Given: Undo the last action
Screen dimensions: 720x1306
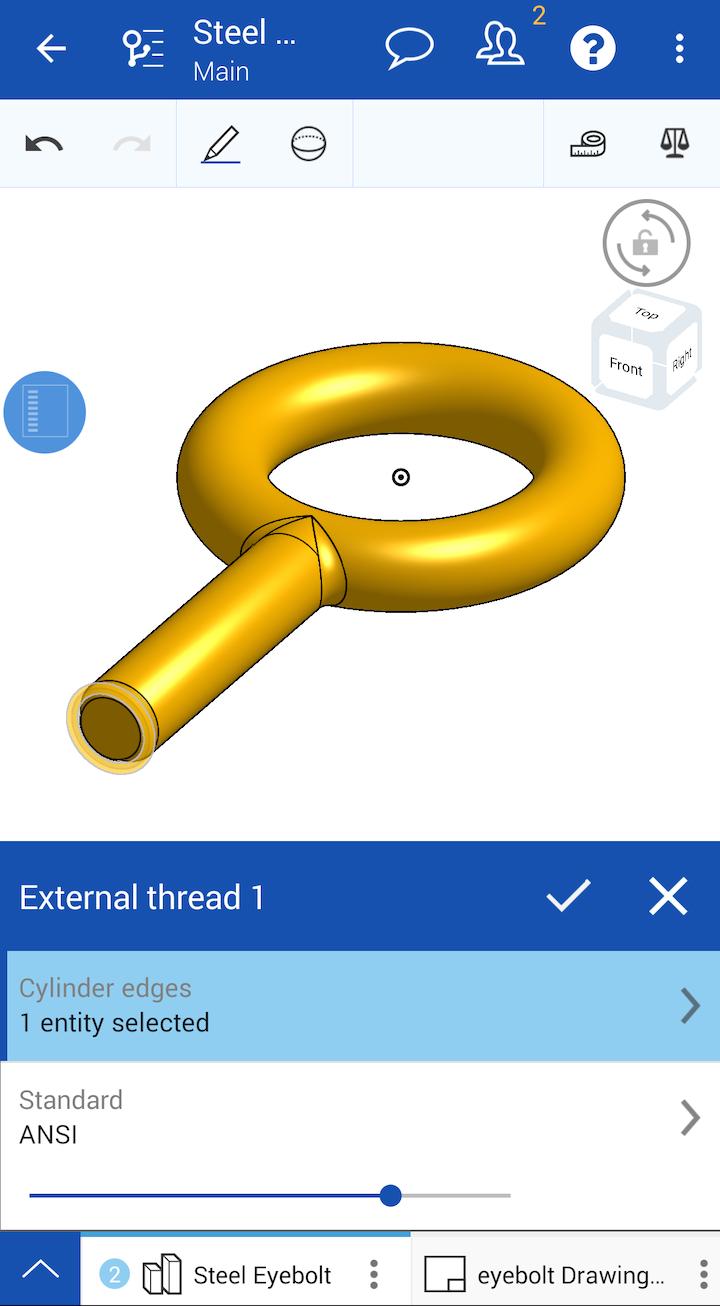Looking at the screenshot, I should tap(44, 144).
